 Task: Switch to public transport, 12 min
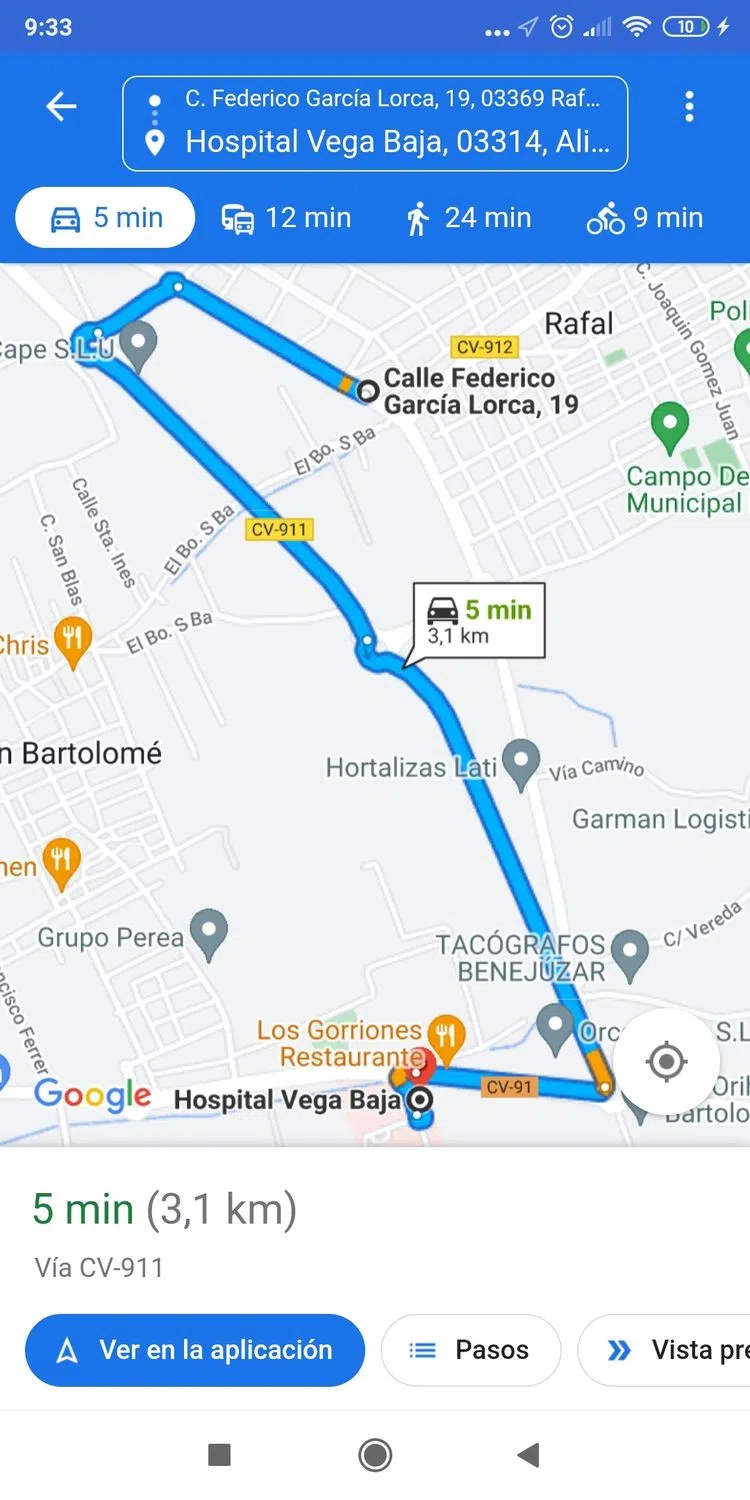coord(286,218)
